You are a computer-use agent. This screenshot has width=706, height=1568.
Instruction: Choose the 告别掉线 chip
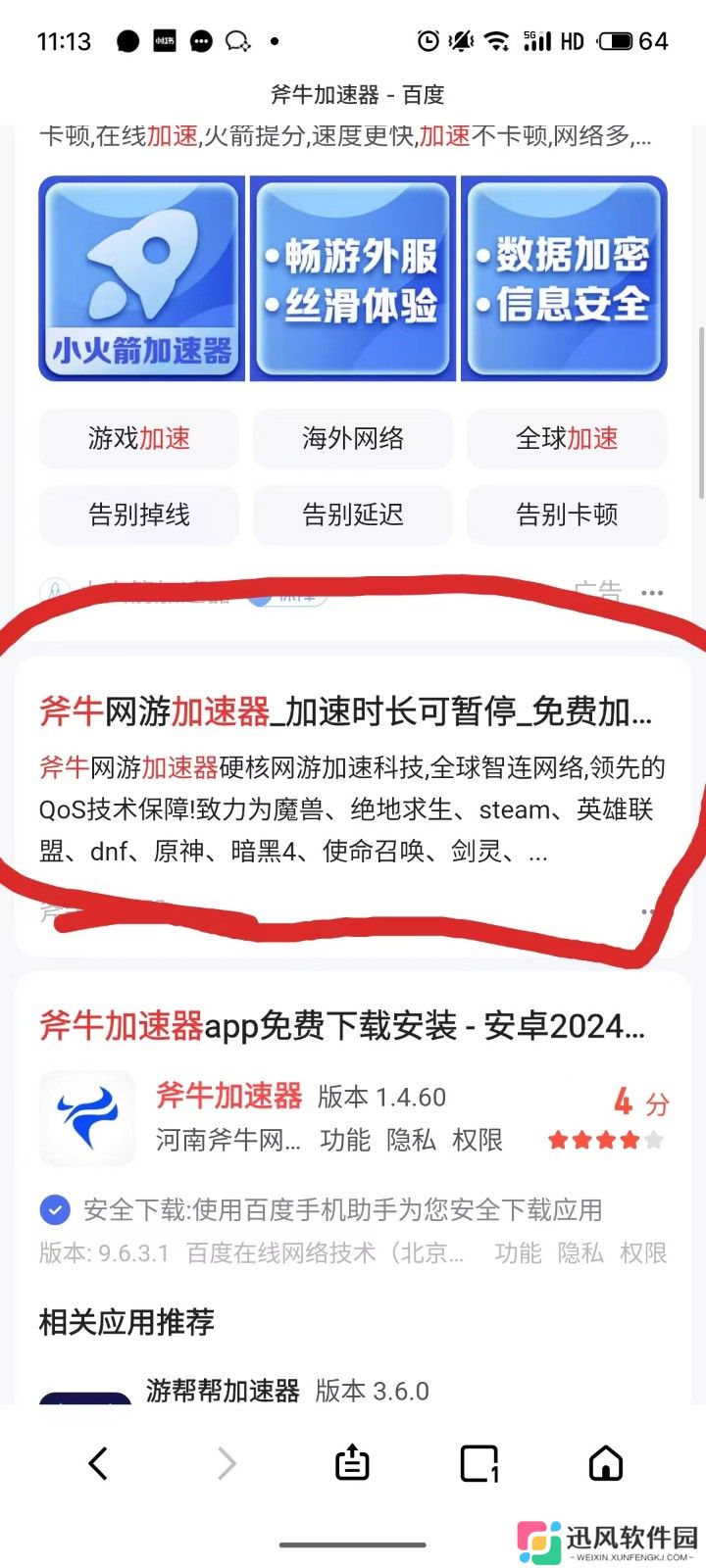139,514
